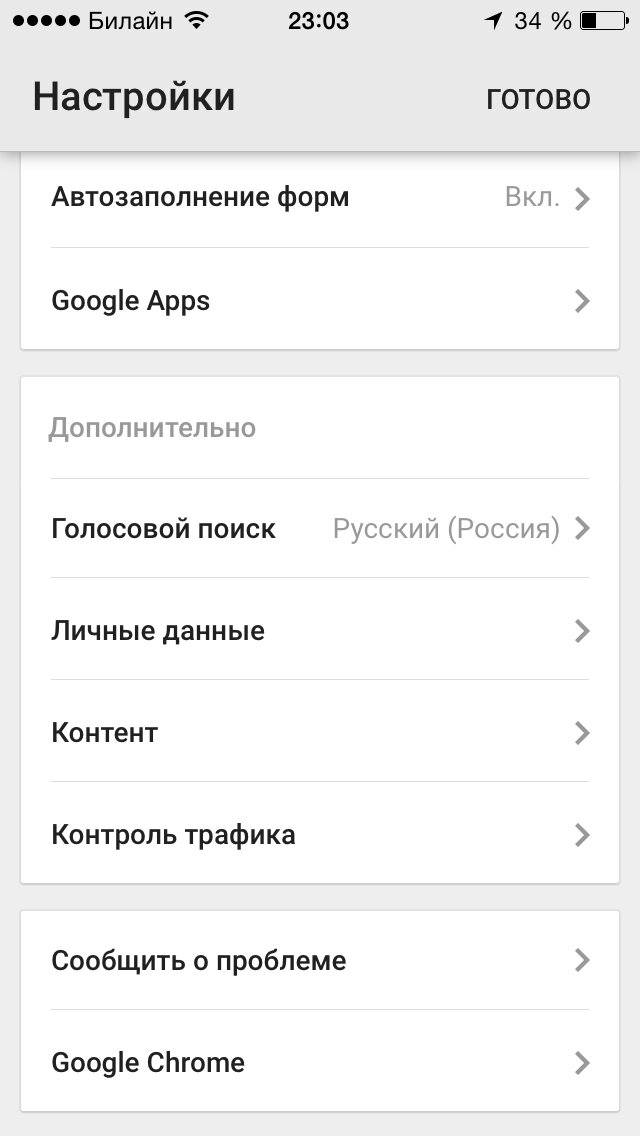Image resolution: width=640 pixels, height=1136 pixels.
Task: View the Google Chrome info row
Action: (320, 1062)
